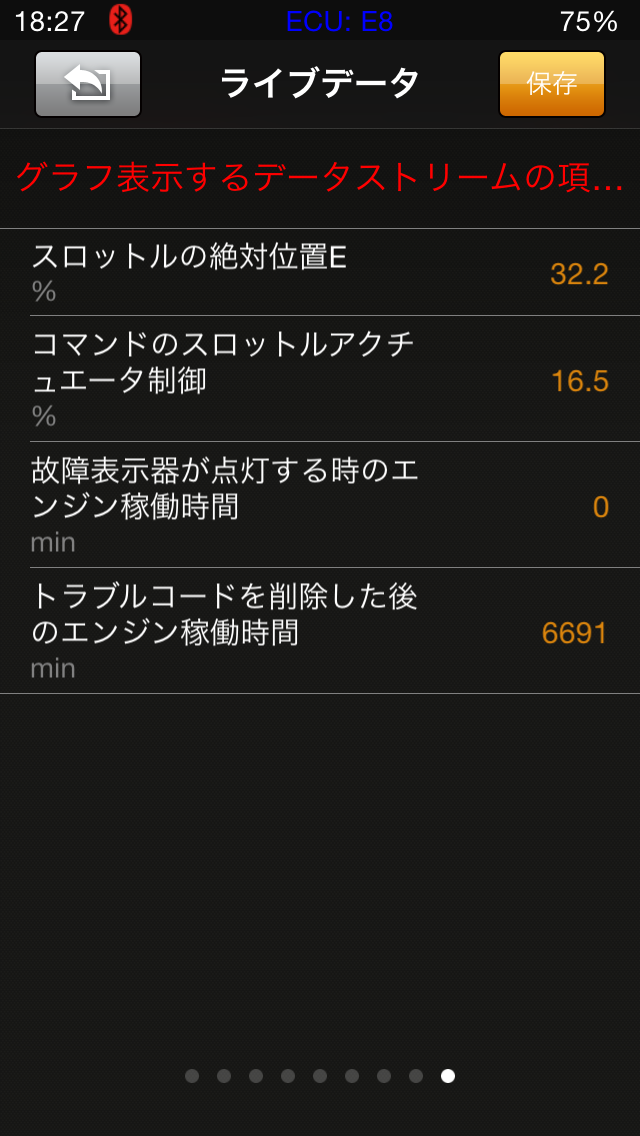Tap the page indicator dots
This screenshot has width=640, height=1136.
pyautogui.click(x=320, y=1076)
